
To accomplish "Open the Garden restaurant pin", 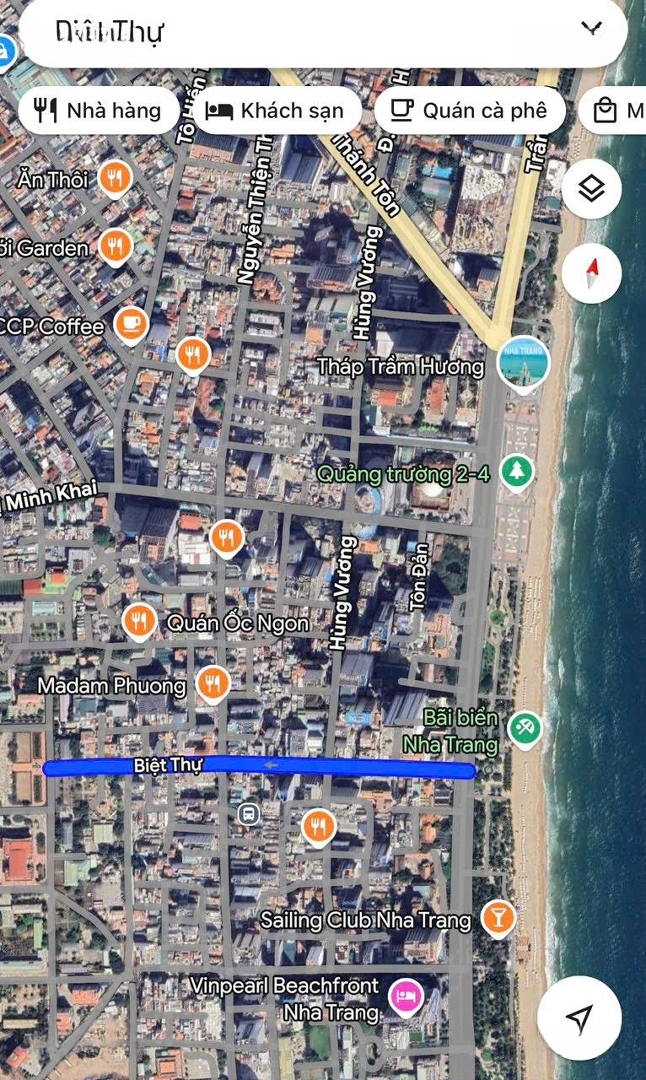I will tap(115, 245).
